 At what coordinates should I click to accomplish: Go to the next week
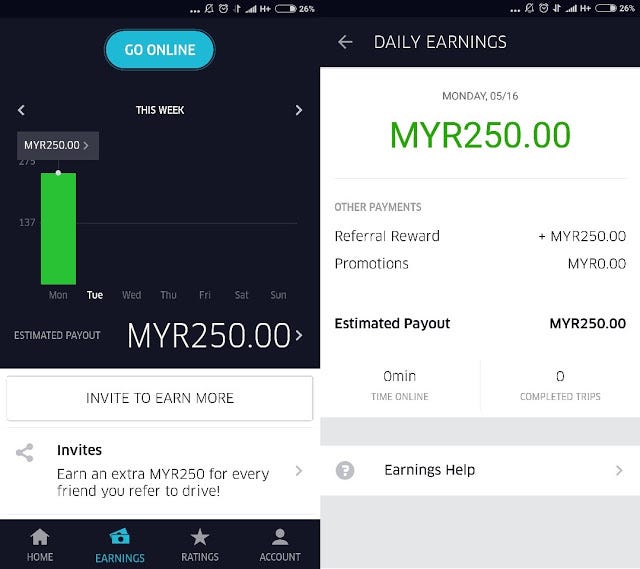[x=298, y=110]
